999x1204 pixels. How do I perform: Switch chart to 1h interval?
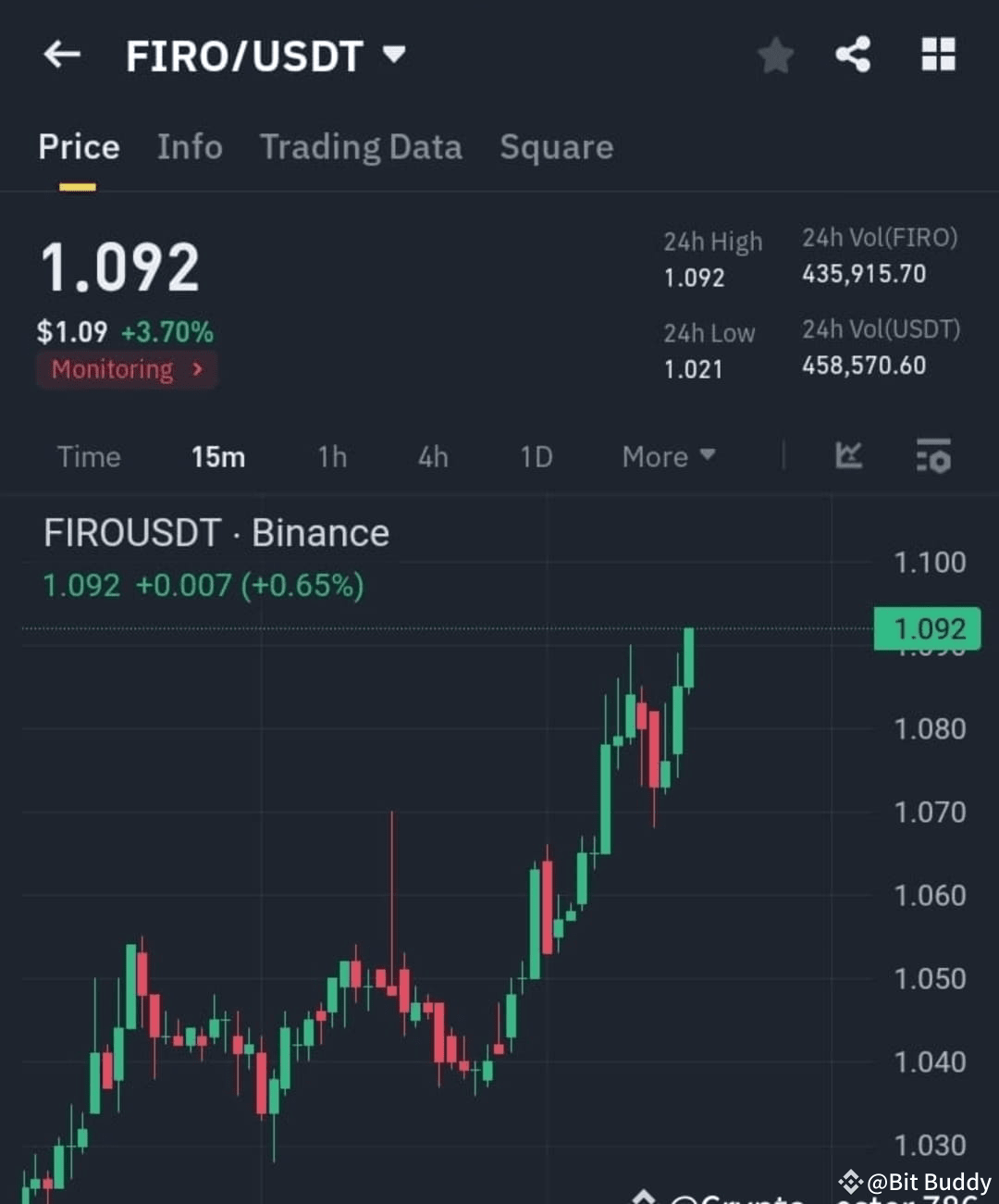pyautogui.click(x=331, y=455)
